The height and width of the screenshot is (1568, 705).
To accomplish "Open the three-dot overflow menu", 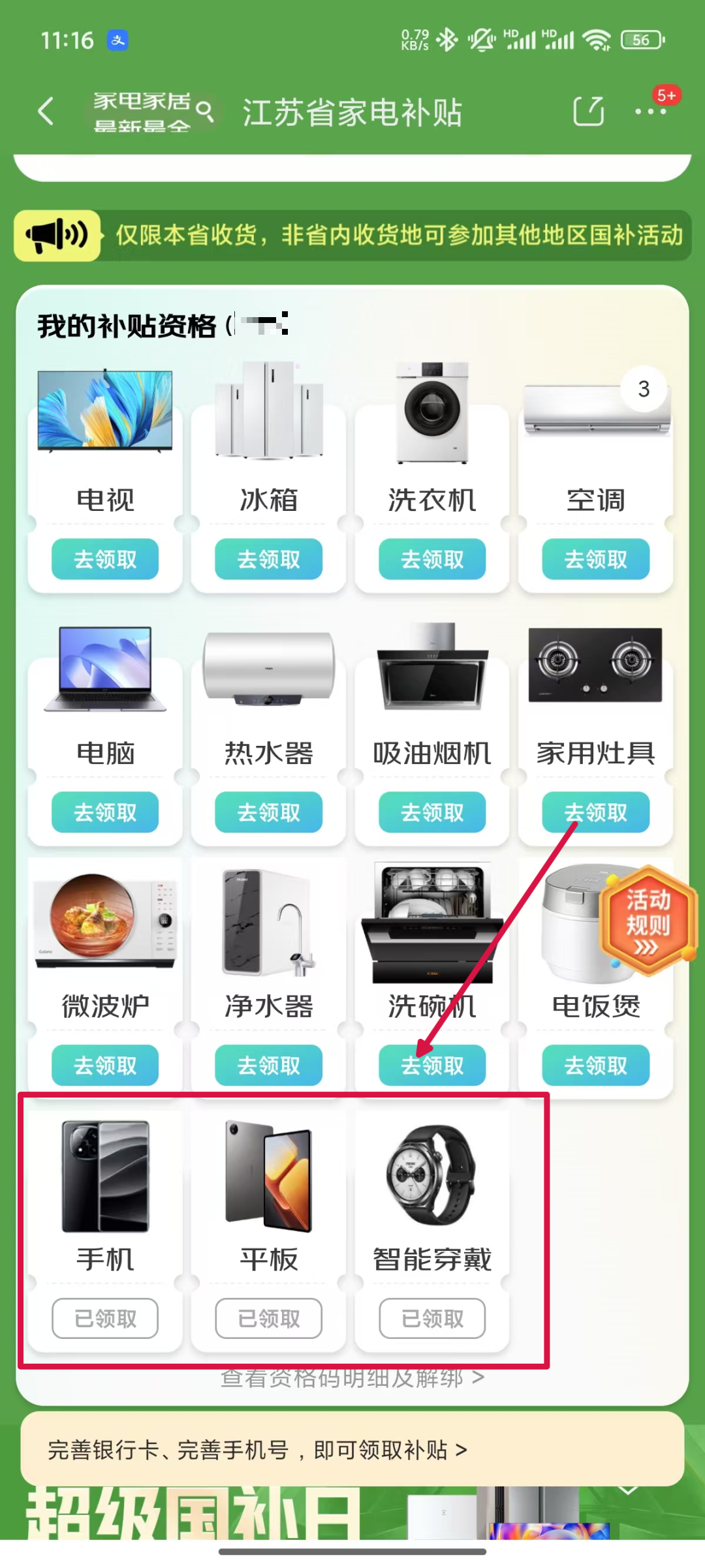I will (x=651, y=111).
